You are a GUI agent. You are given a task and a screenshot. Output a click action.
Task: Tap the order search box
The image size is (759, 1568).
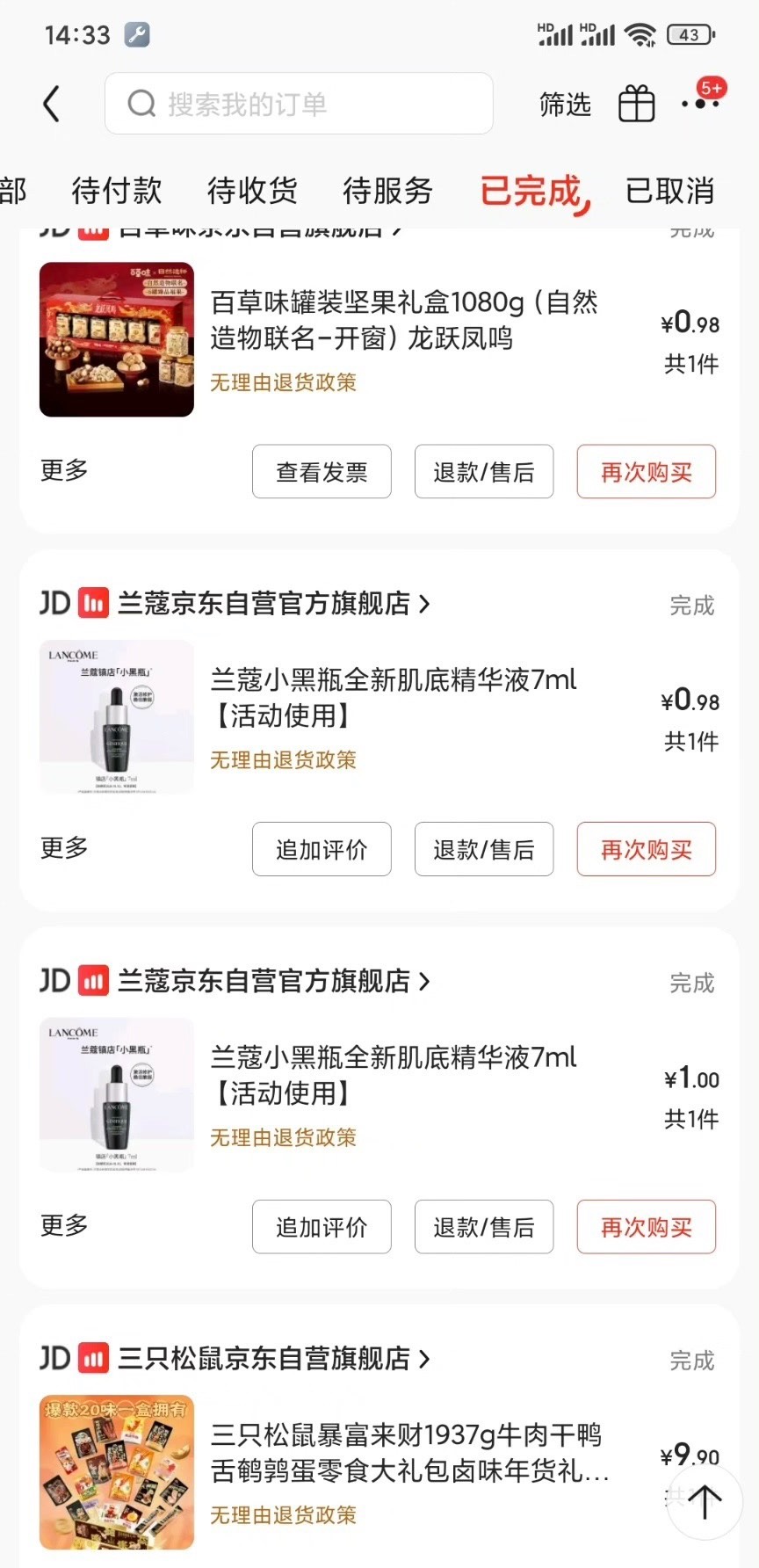click(x=299, y=104)
